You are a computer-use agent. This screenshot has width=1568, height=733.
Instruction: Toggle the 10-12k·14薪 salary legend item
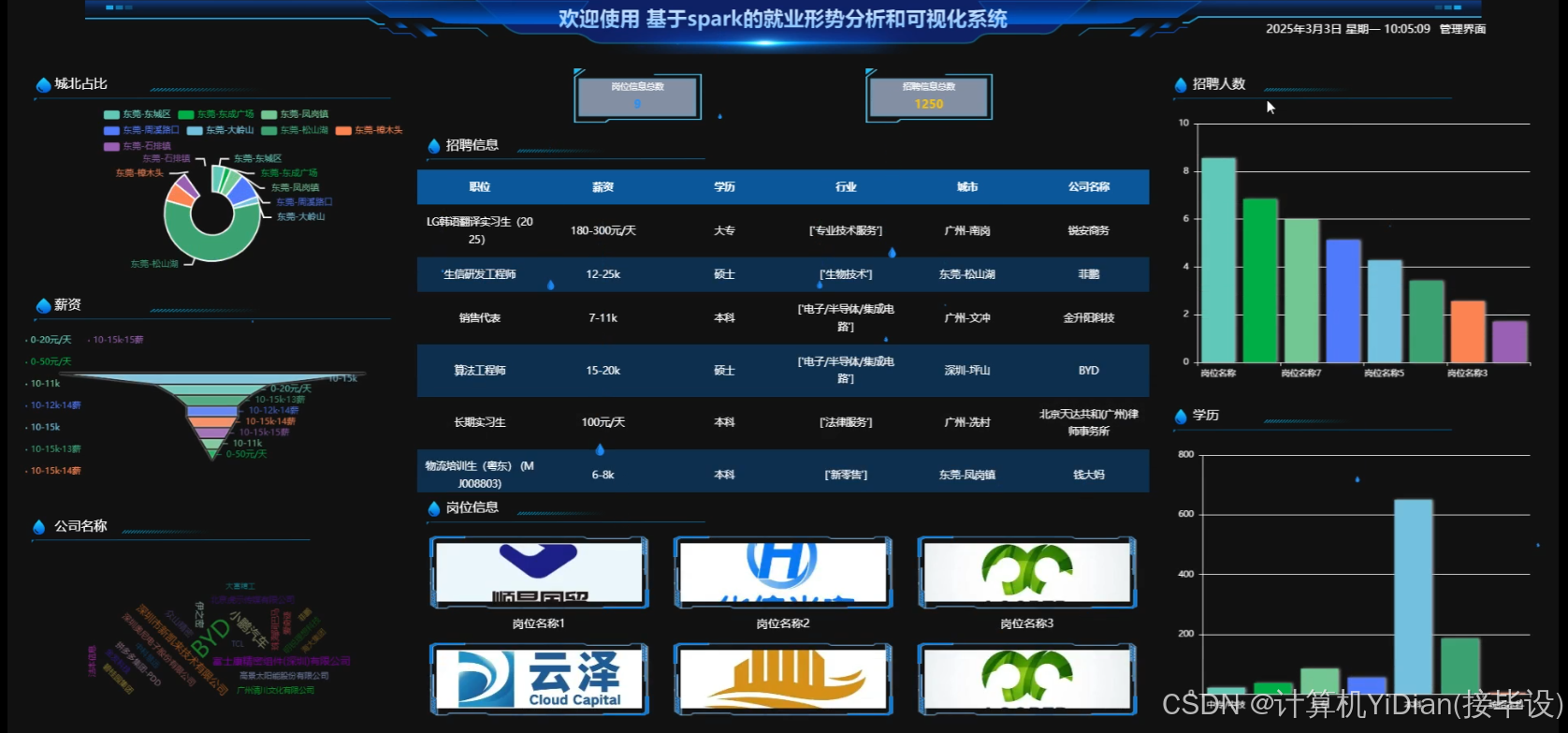[54, 405]
